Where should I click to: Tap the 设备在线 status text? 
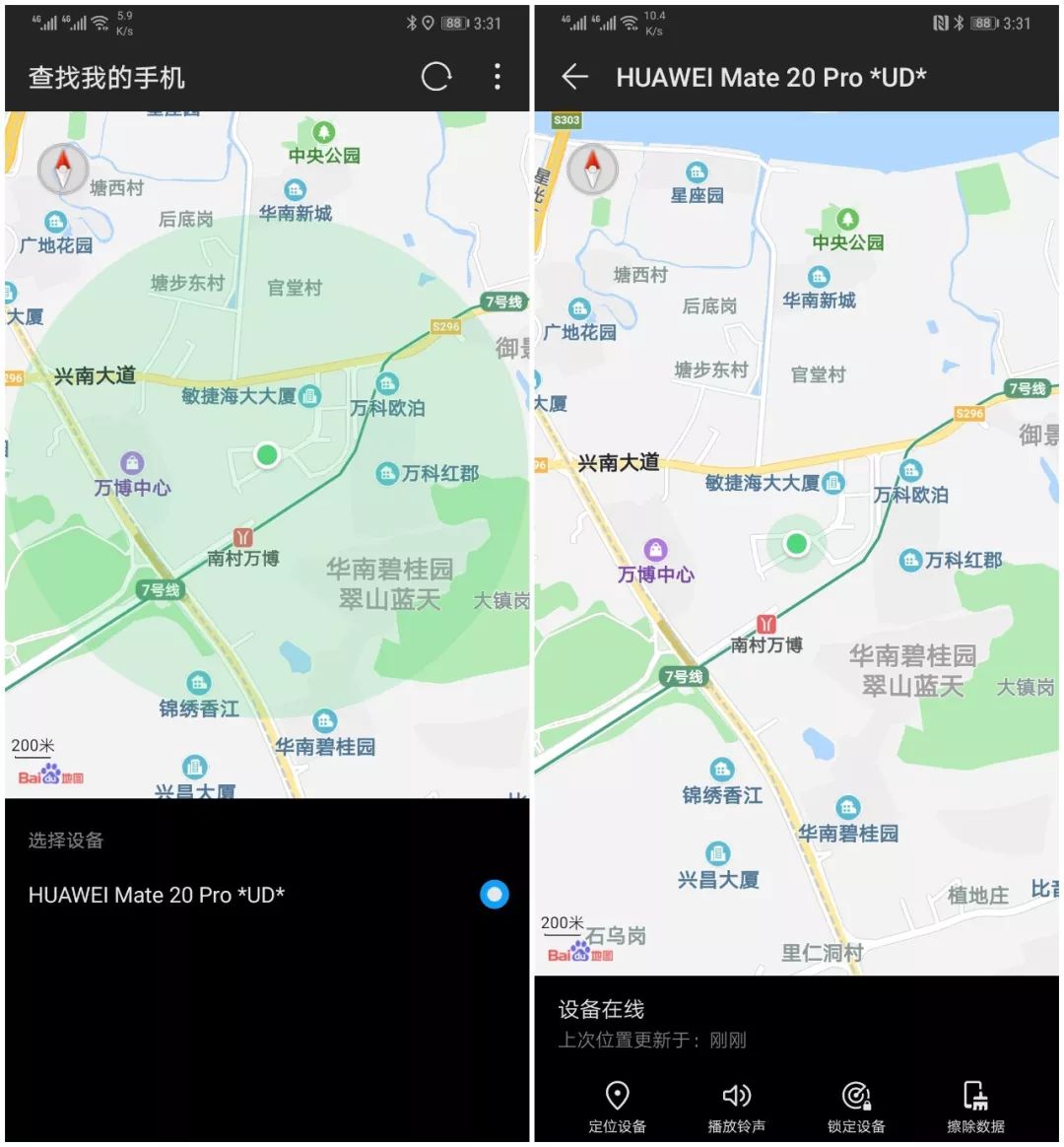(602, 1008)
